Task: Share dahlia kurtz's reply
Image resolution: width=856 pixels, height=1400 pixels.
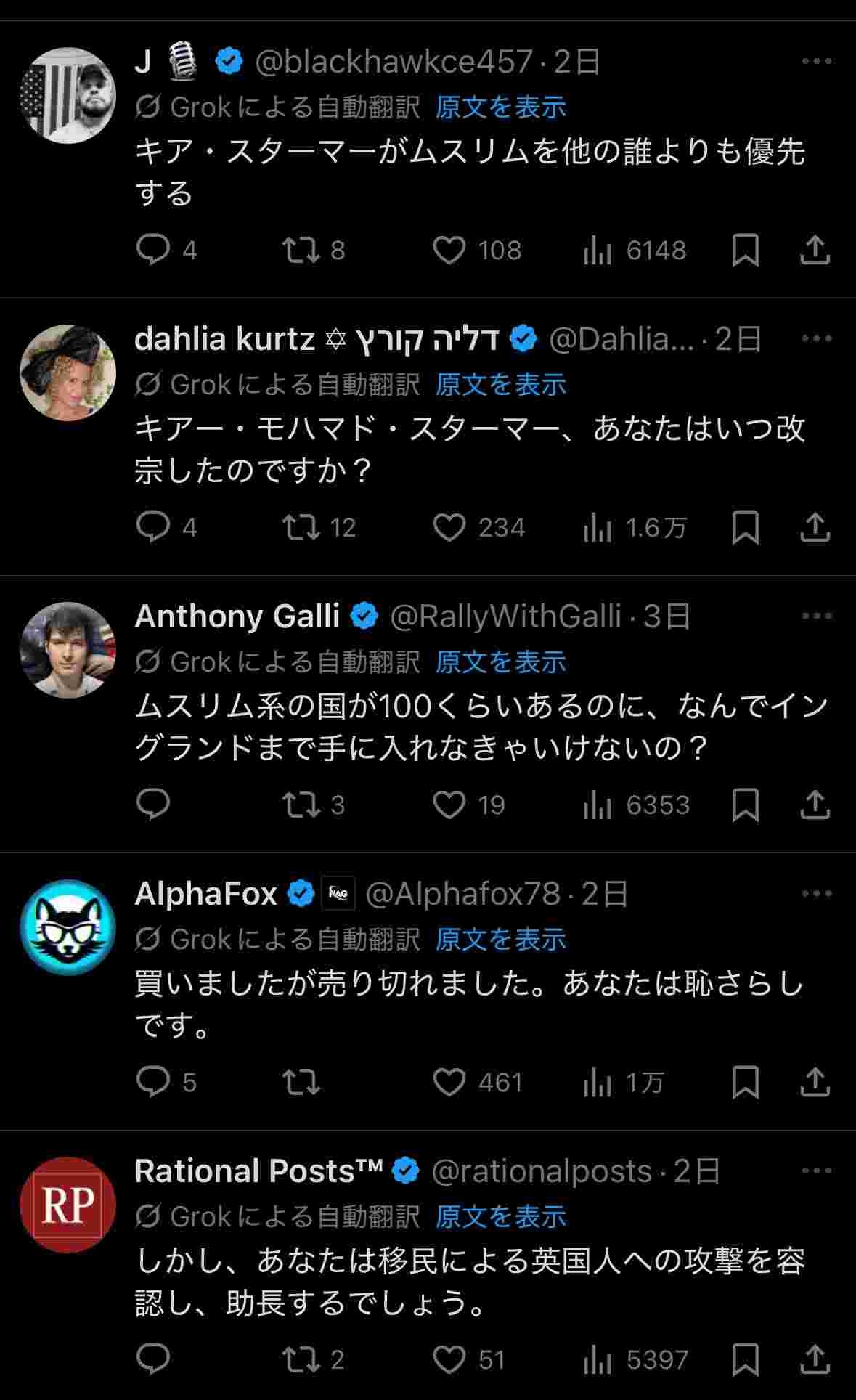Action: pyautogui.click(x=815, y=528)
